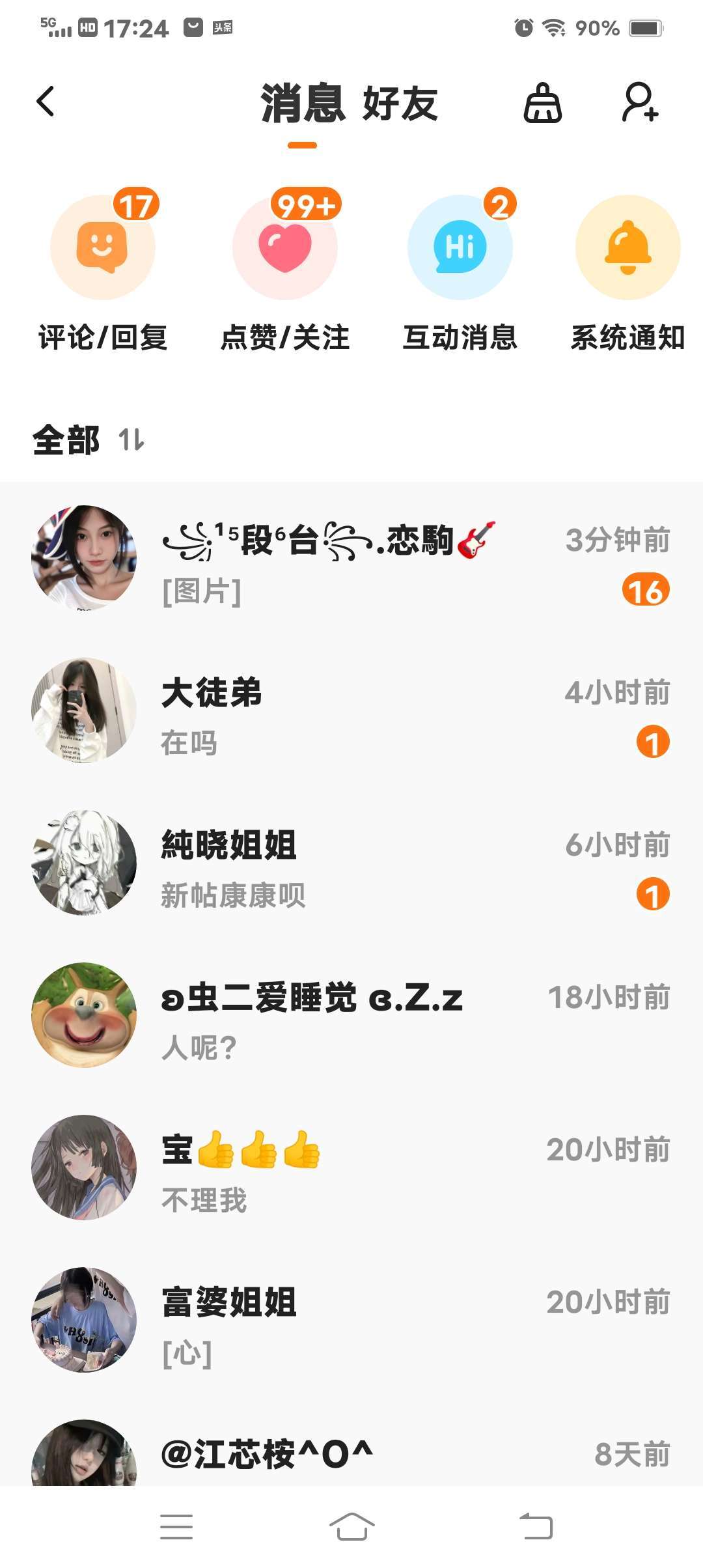
Task: Check 系统通知 bell
Action: 627,249
